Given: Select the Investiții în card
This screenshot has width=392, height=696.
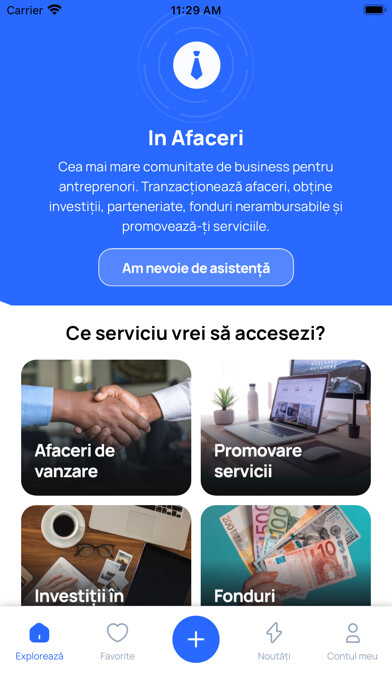Looking at the screenshot, I should coord(106,555).
